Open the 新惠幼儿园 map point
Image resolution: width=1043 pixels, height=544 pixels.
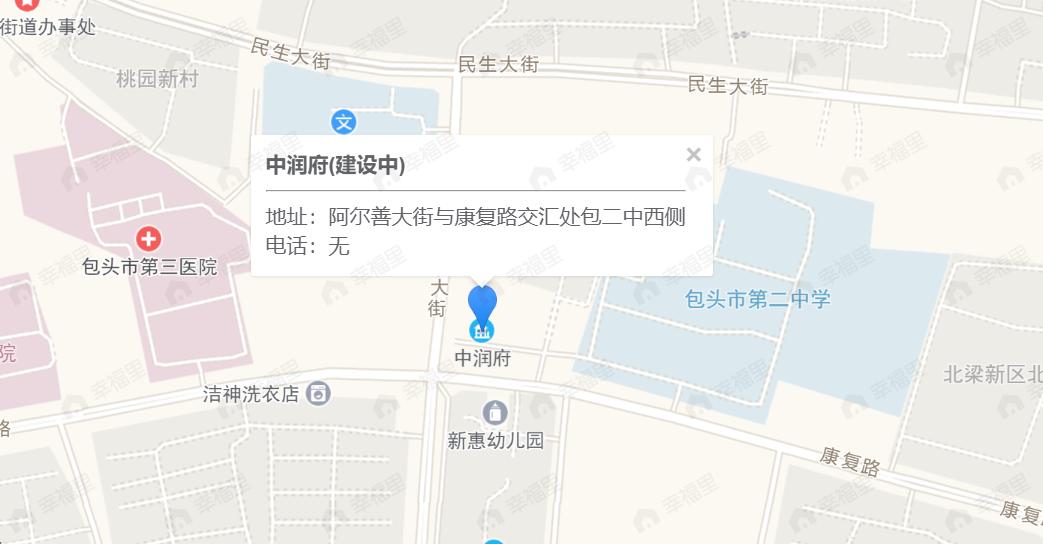pos(494,412)
